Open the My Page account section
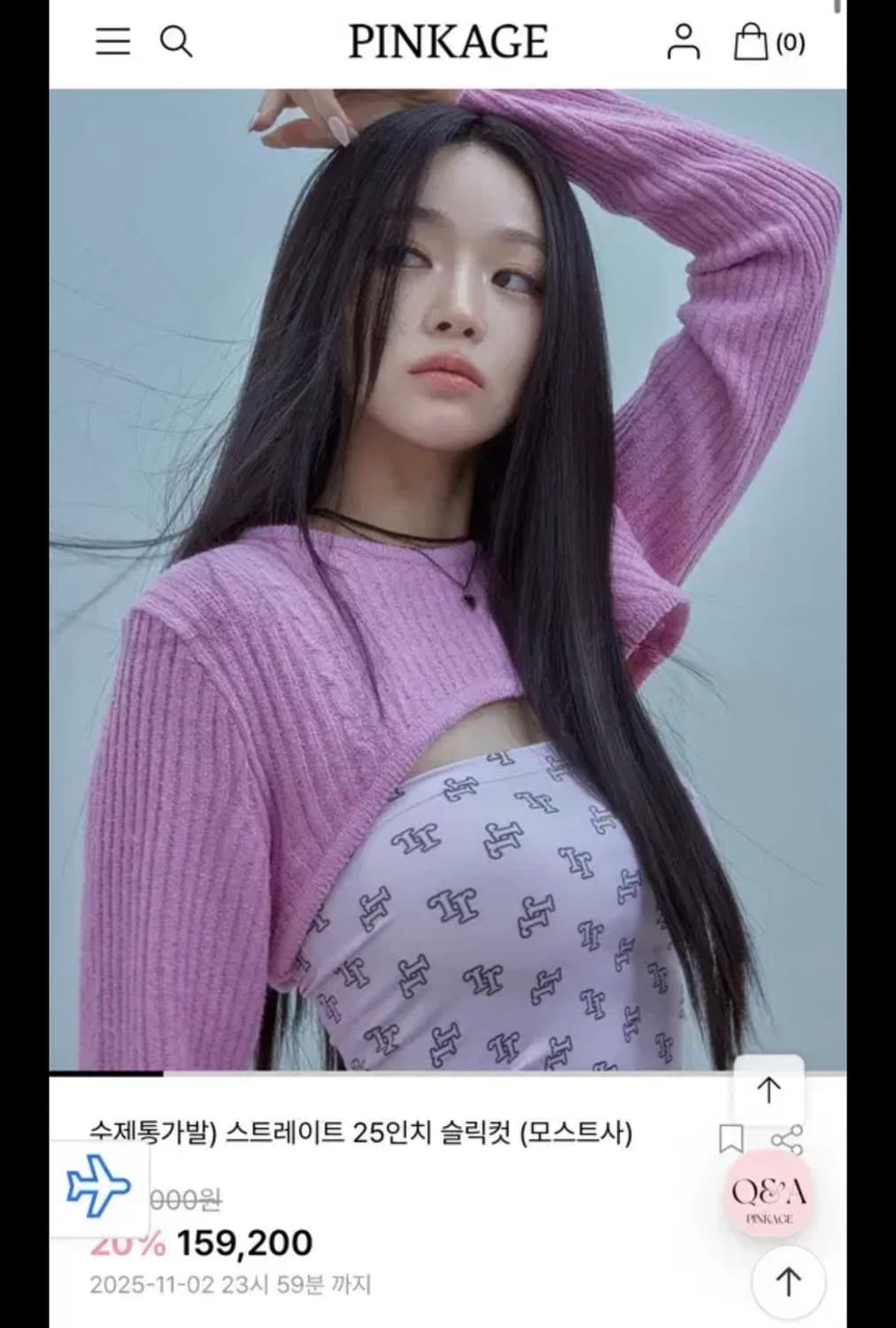This screenshot has height=1328, width=896. pos(683,42)
